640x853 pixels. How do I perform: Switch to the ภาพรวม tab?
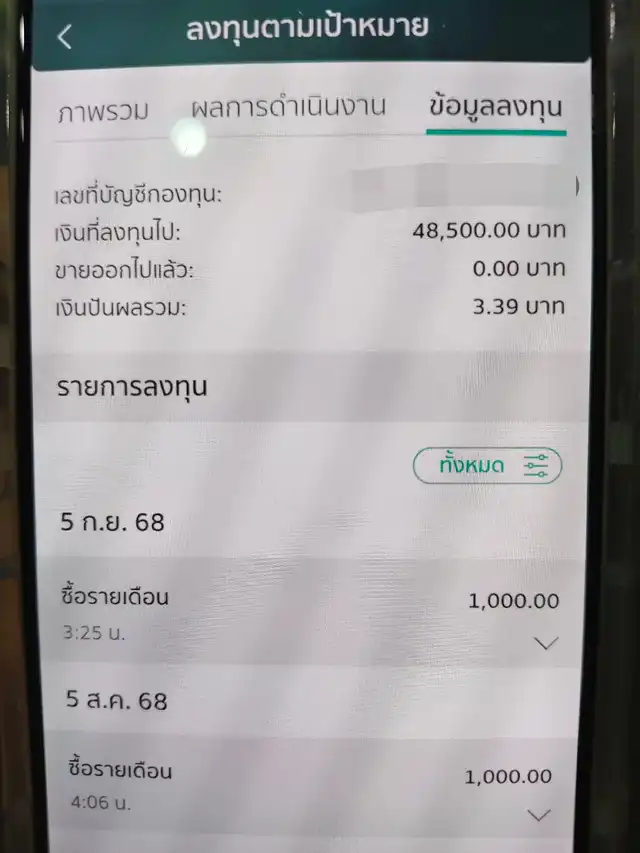(104, 109)
